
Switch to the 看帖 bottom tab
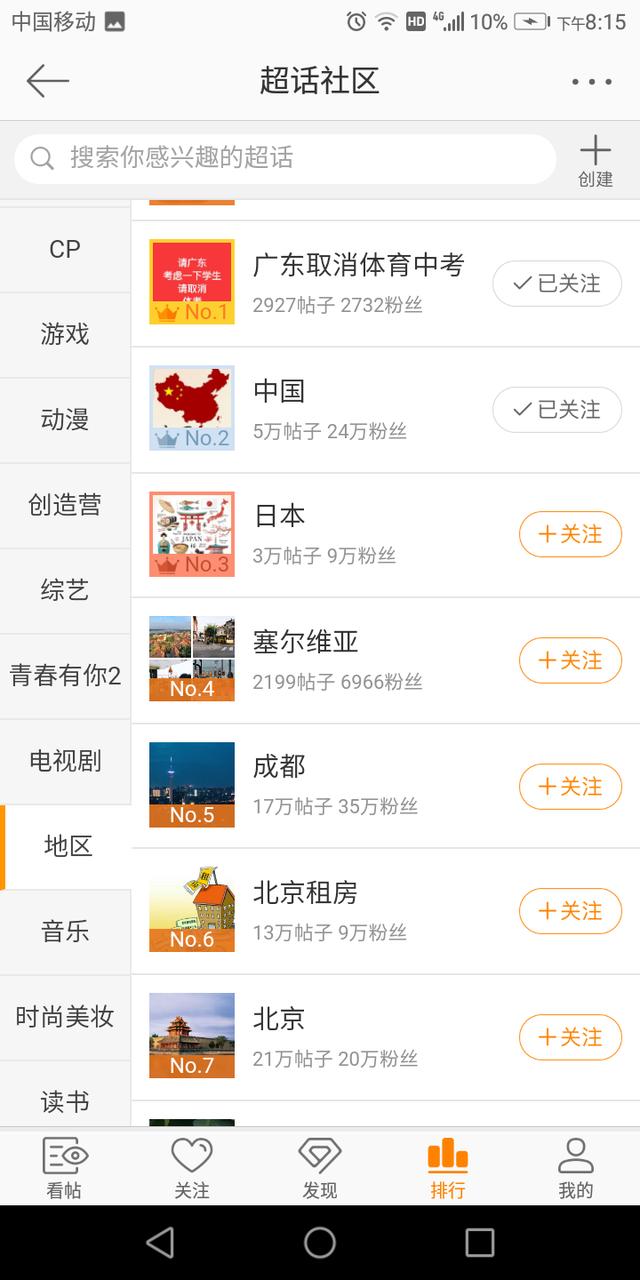tap(64, 1167)
